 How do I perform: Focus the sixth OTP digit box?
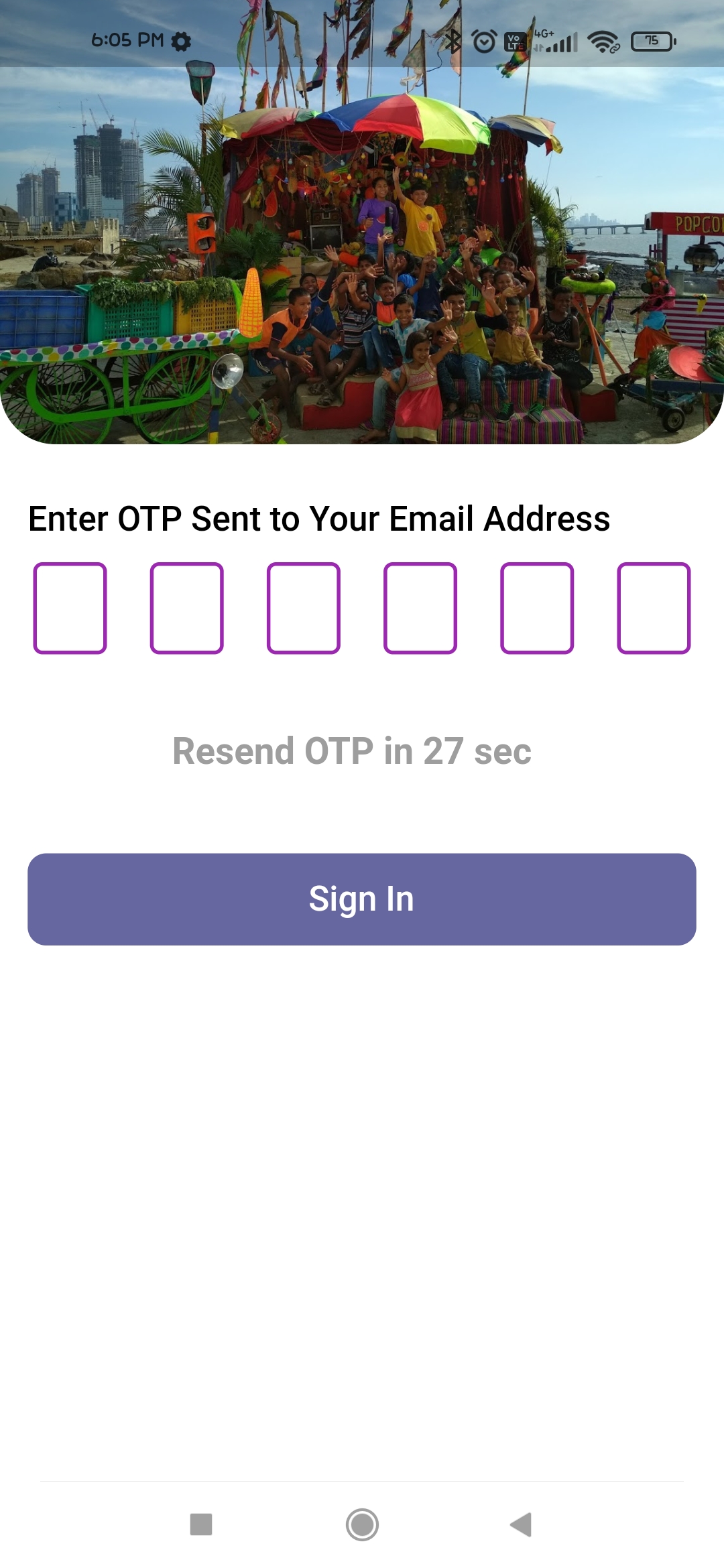tap(654, 608)
